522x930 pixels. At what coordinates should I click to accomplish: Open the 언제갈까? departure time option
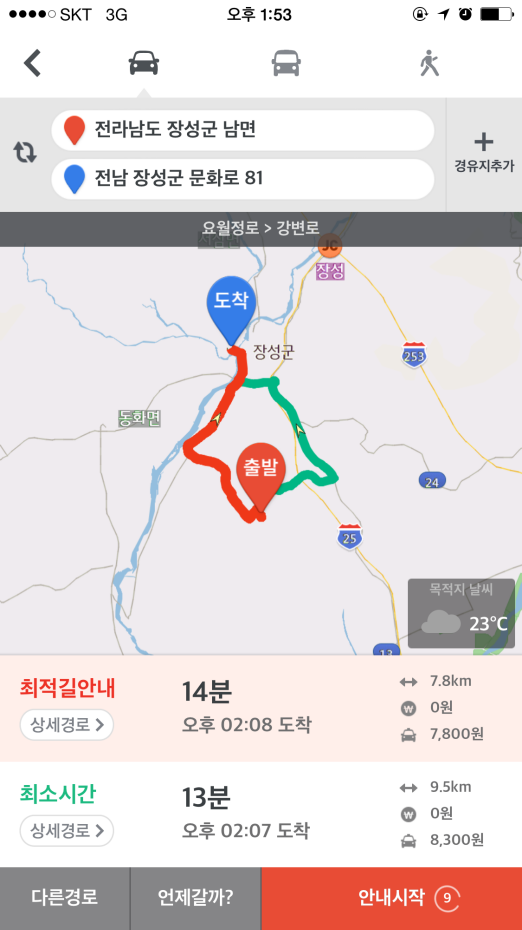coord(196,898)
